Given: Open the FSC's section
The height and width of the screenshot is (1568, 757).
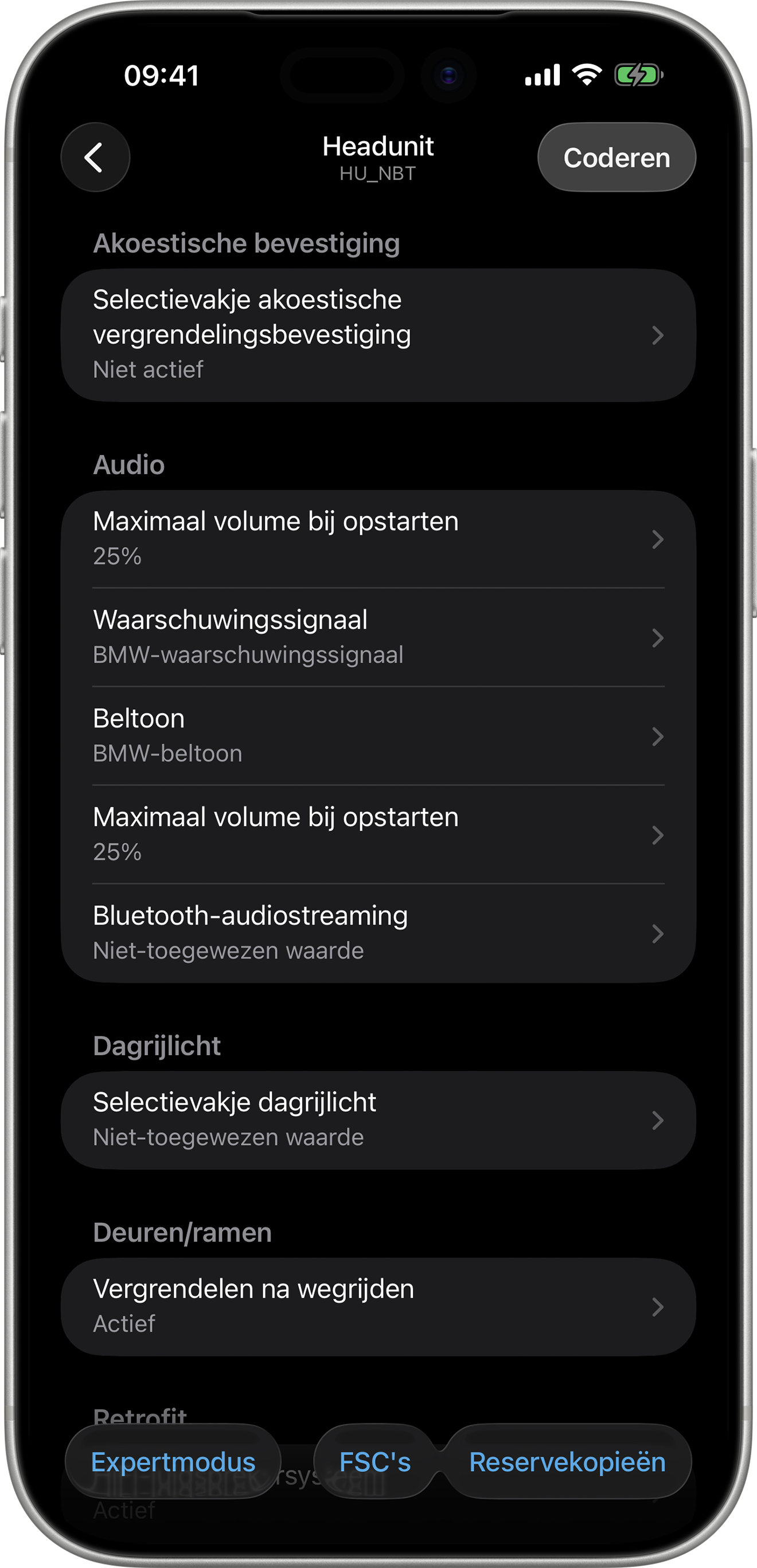Looking at the screenshot, I should (375, 1463).
